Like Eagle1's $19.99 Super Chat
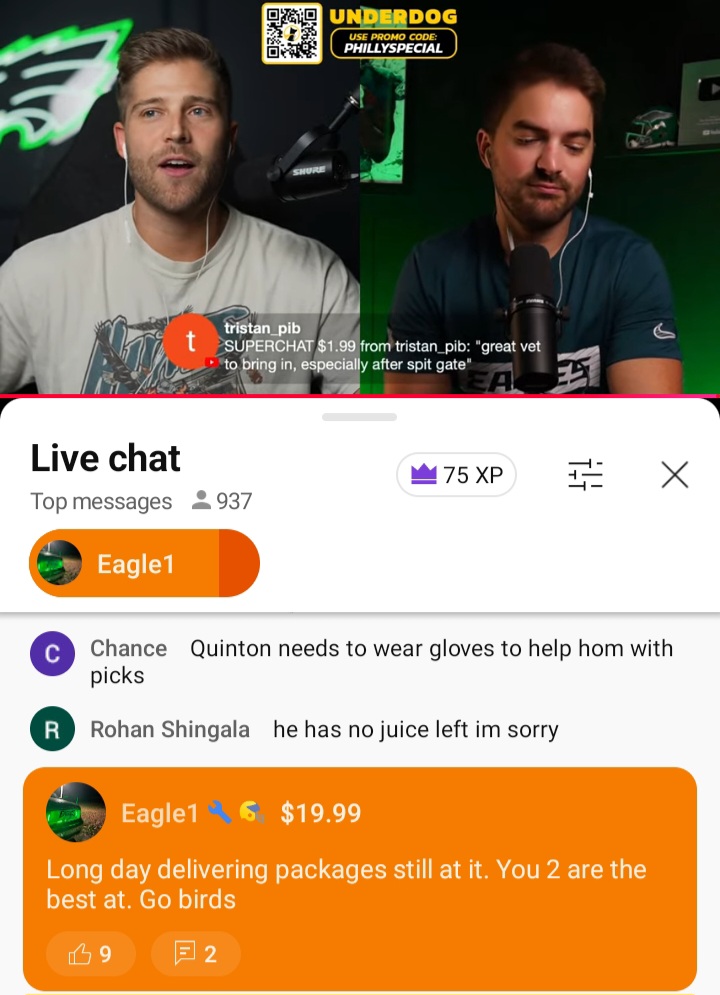This screenshot has width=720, height=995. point(90,954)
